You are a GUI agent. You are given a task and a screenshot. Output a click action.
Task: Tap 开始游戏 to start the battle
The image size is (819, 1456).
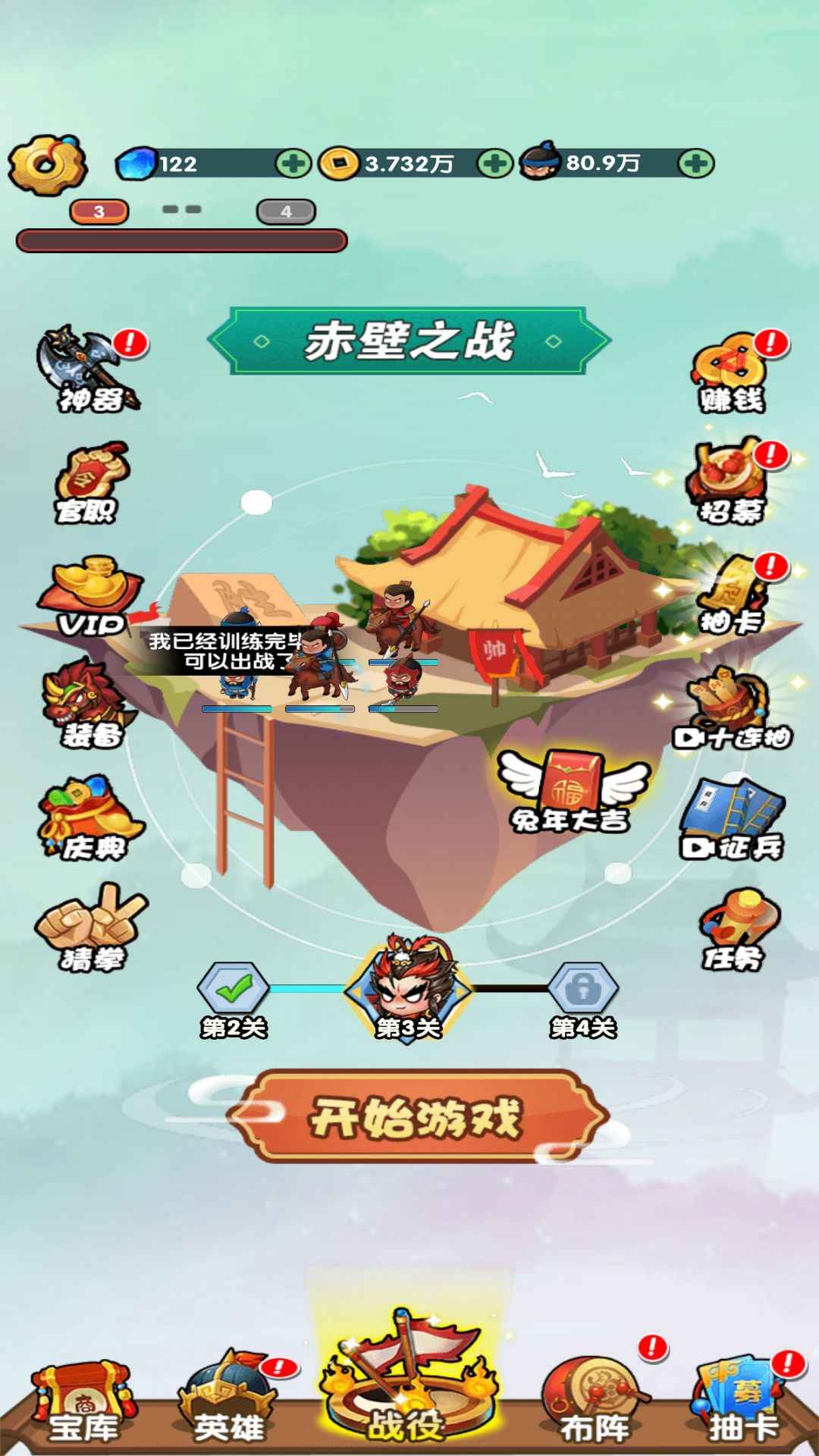(416, 1116)
